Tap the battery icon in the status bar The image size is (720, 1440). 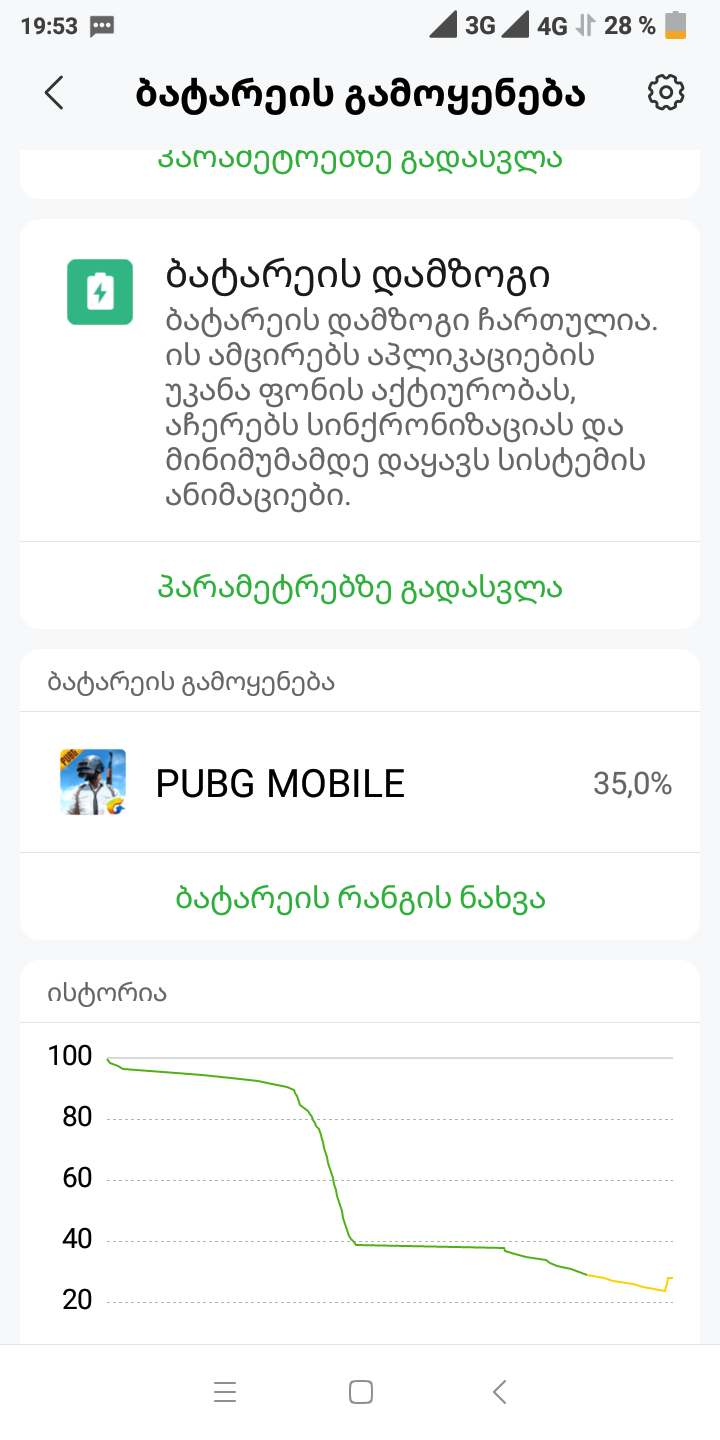(x=676, y=24)
